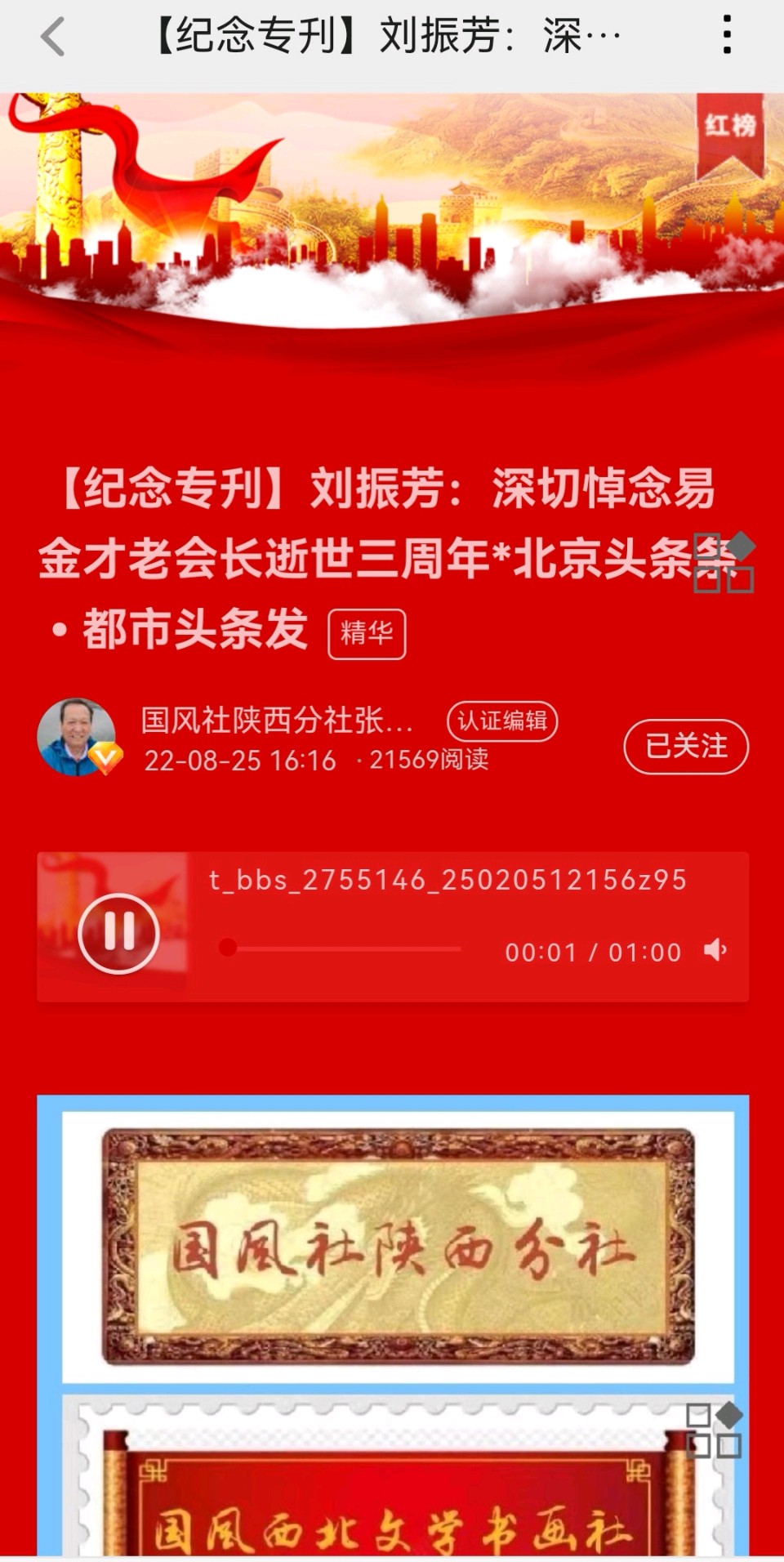
Task: Mute the audio via speaker icon
Action: tap(715, 950)
